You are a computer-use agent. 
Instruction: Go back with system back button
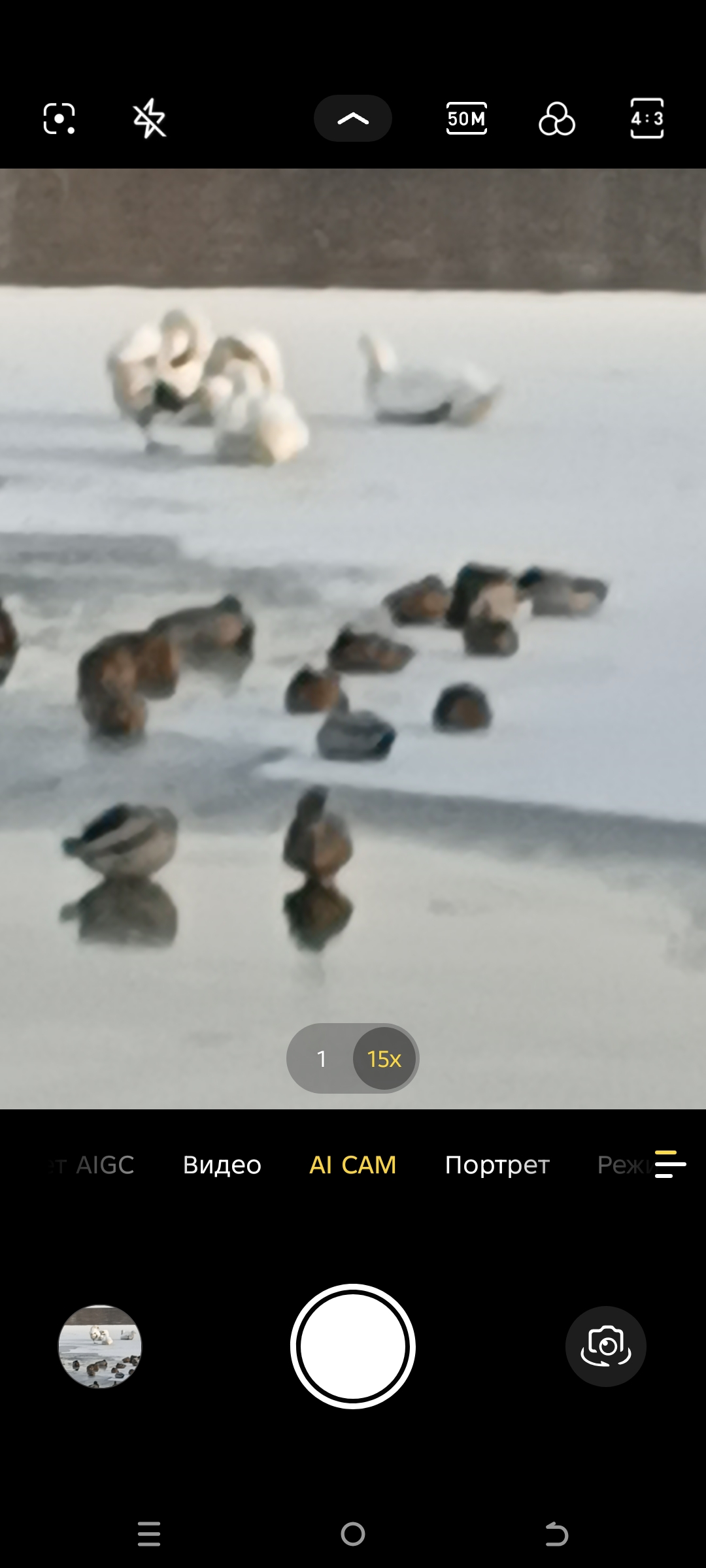556,1533
